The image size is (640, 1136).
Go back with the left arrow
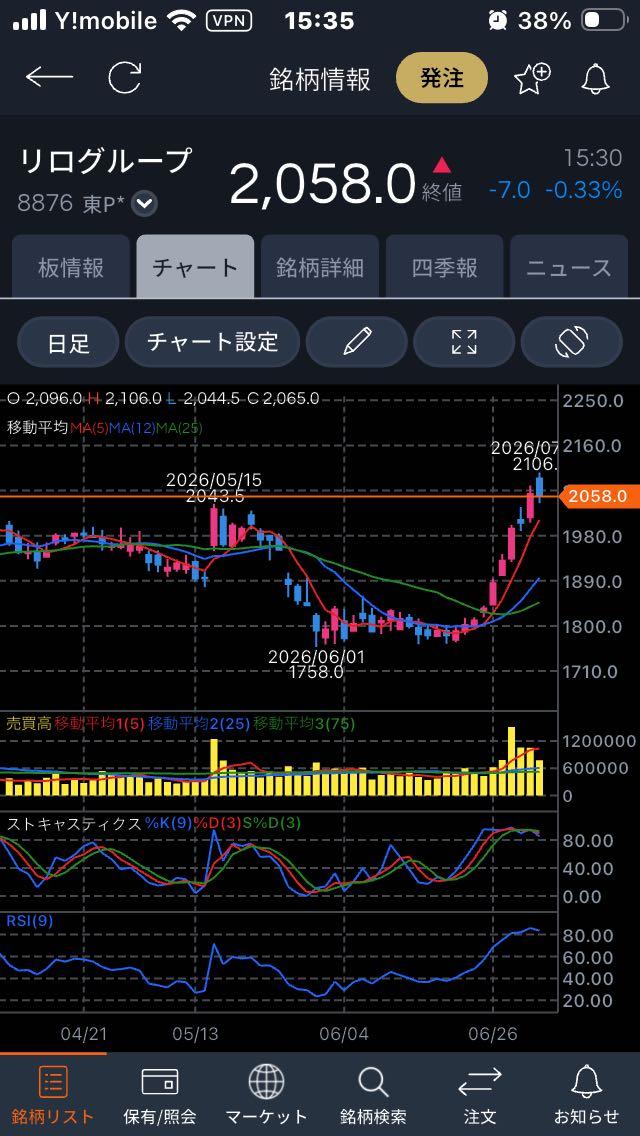[x=49, y=78]
